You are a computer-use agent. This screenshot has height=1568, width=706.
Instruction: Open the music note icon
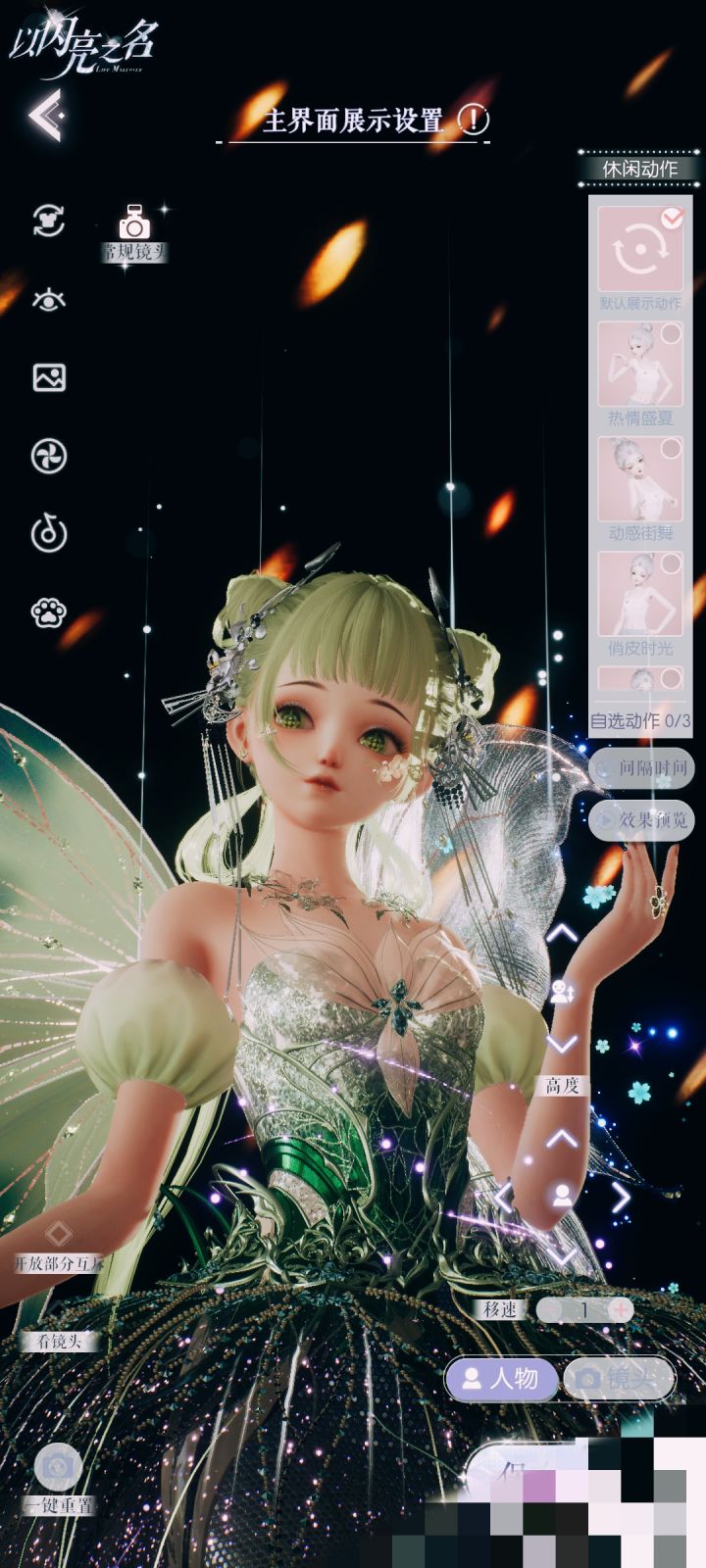(48, 533)
